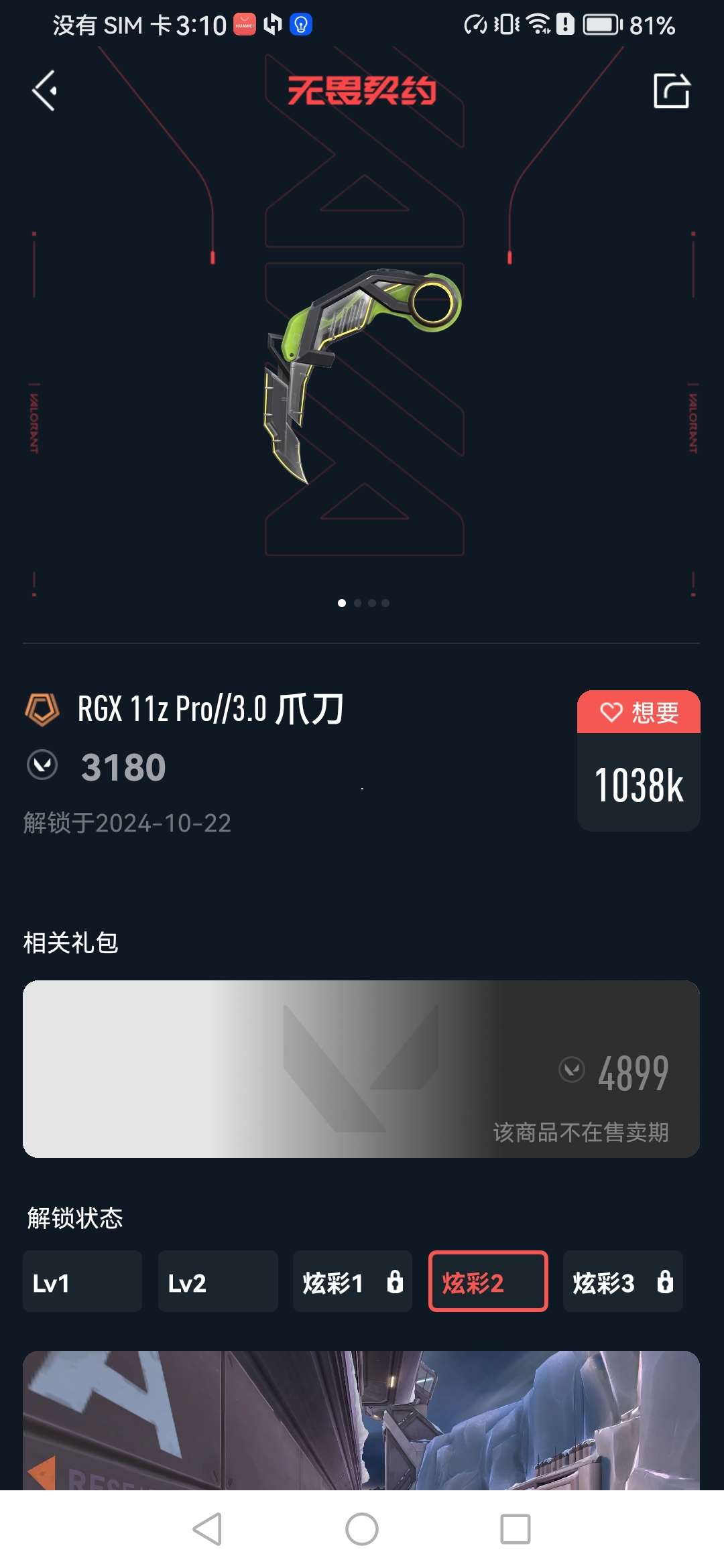Switch to the 炫彩1 variant

[352, 1281]
